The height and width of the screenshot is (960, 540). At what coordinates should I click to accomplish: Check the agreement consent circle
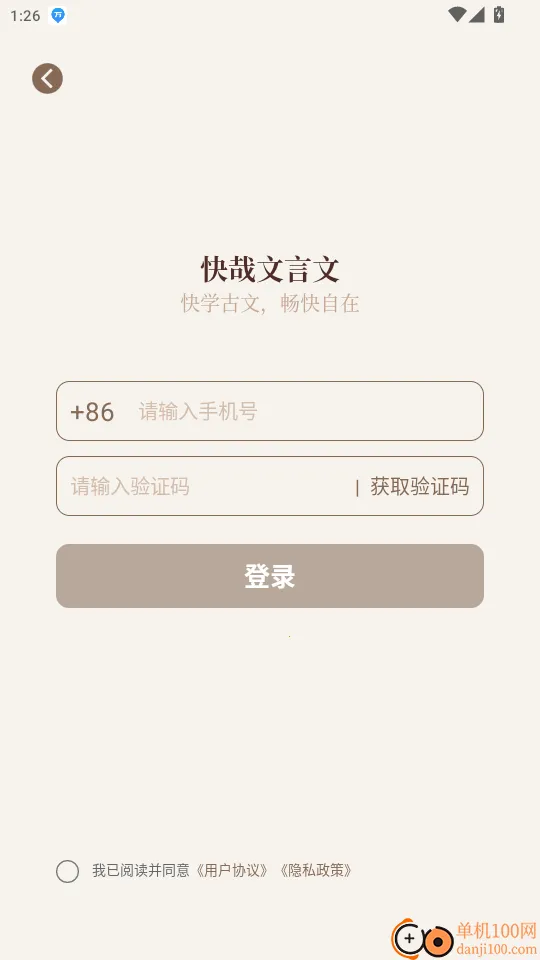click(x=67, y=871)
